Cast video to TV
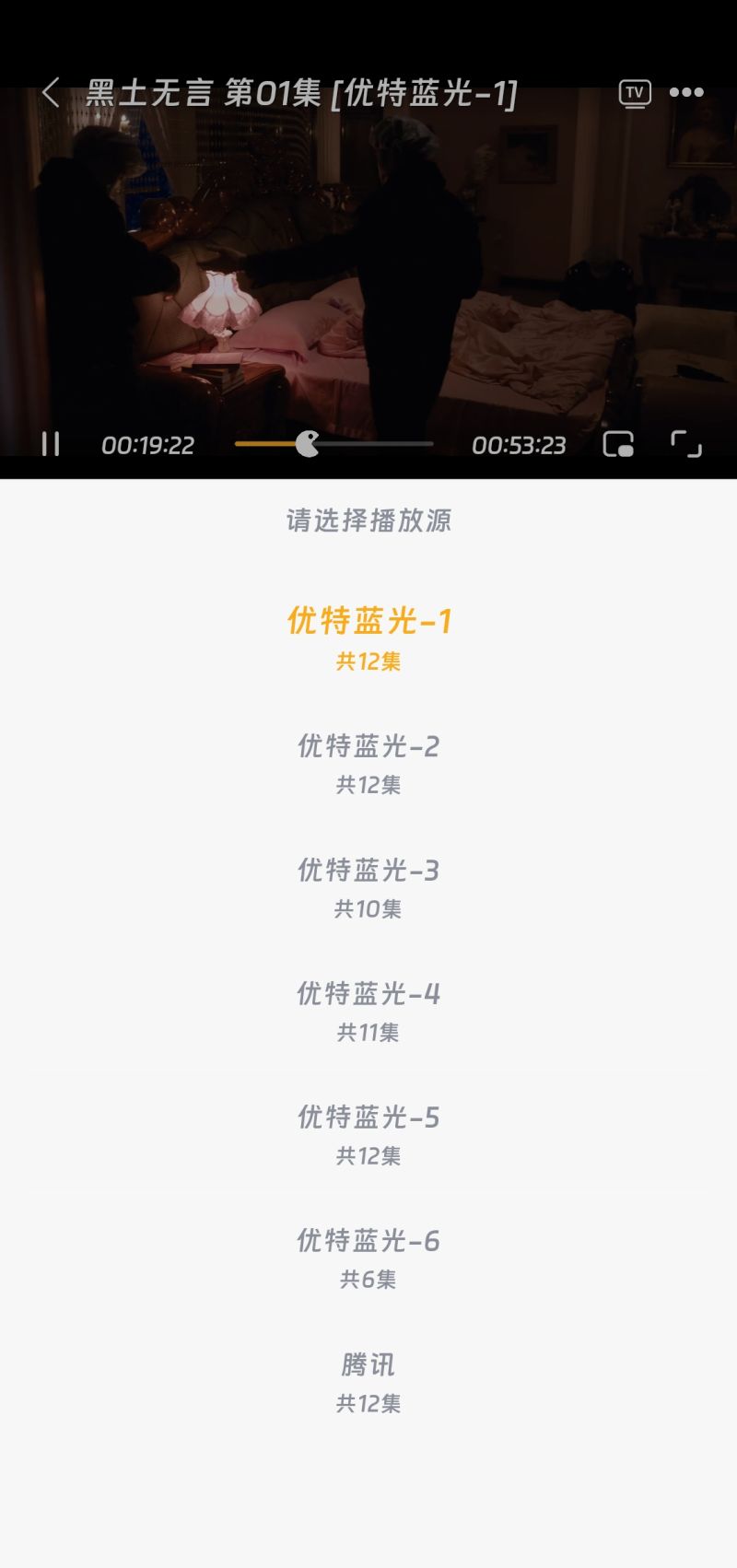 click(x=635, y=93)
